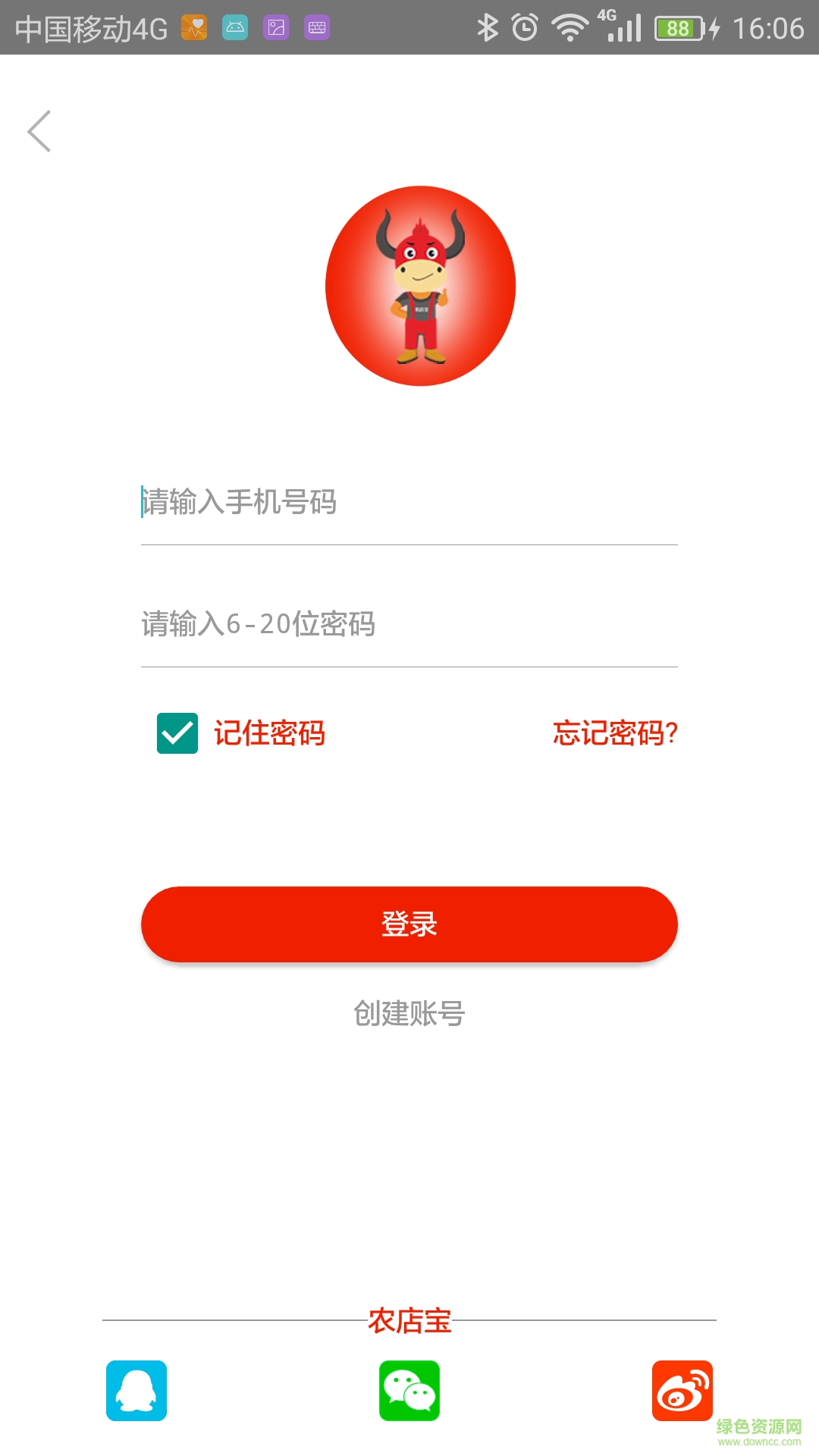Tap the back arrow at top left
The width and height of the screenshot is (819, 1456).
[40, 131]
